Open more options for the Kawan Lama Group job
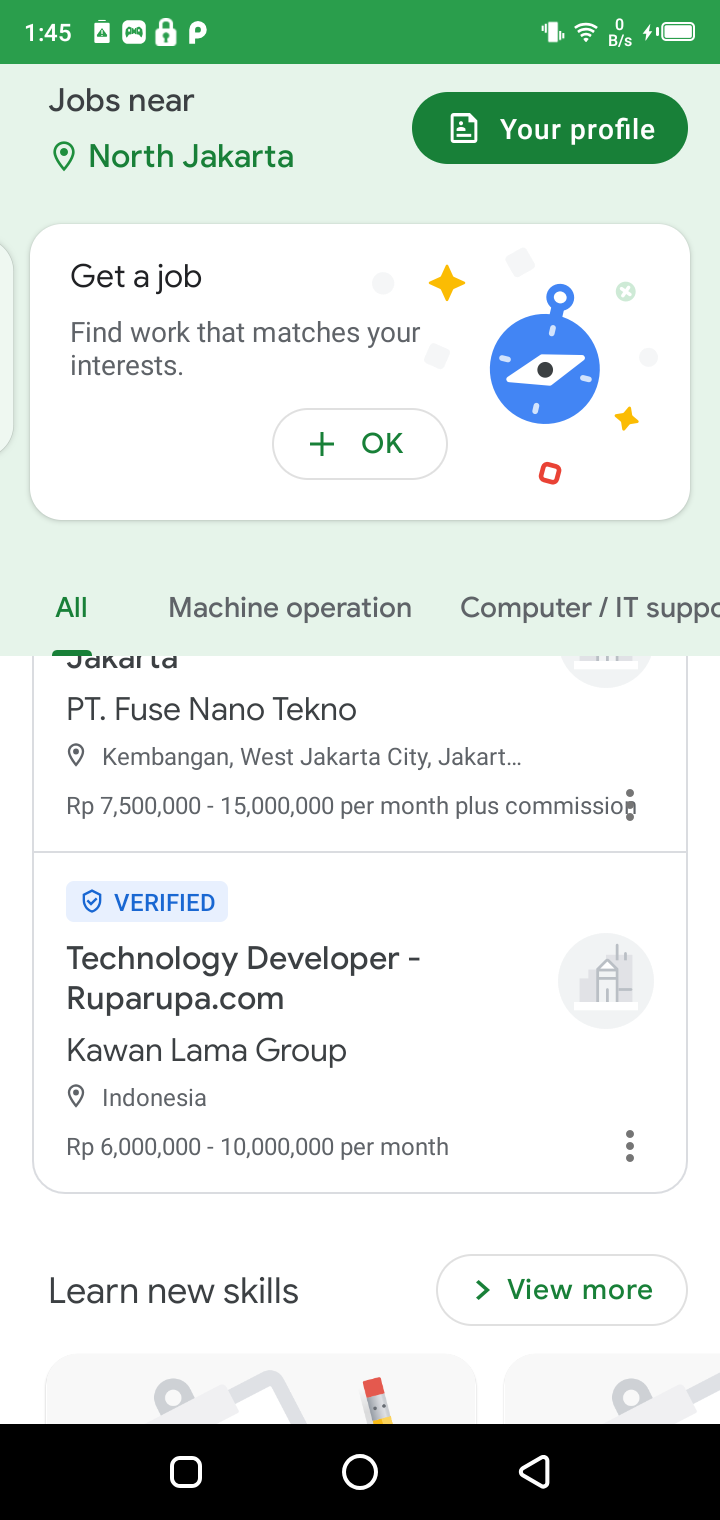 point(629,1146)
